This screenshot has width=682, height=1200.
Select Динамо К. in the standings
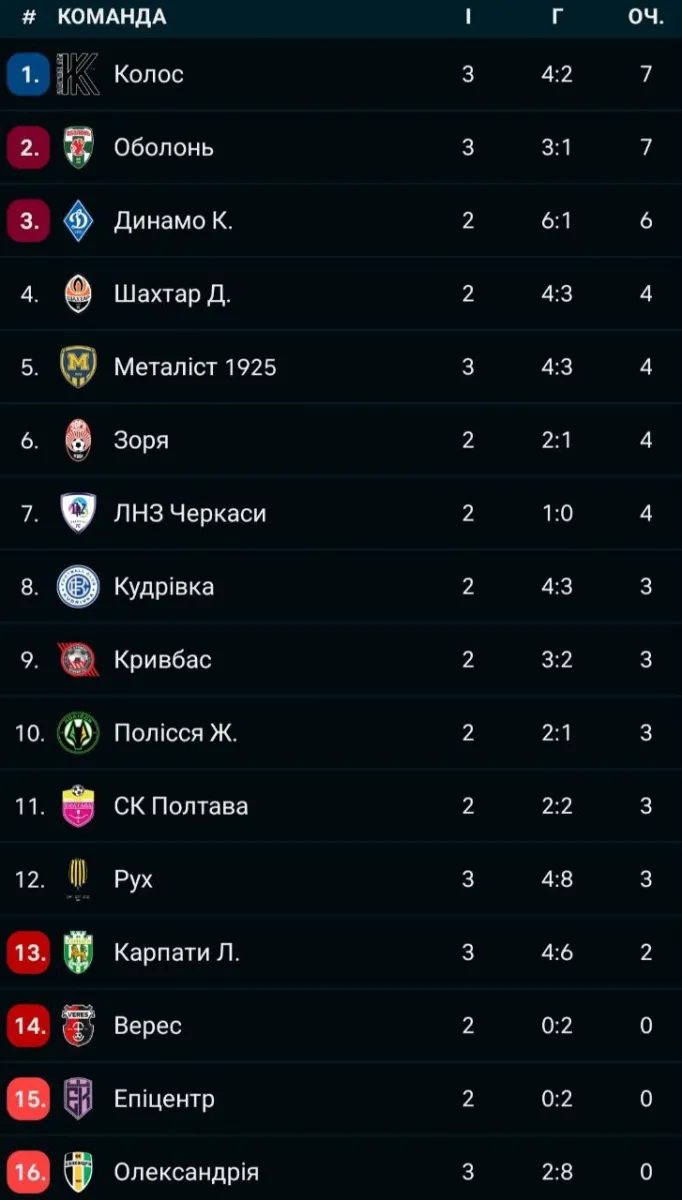[172, 221]
